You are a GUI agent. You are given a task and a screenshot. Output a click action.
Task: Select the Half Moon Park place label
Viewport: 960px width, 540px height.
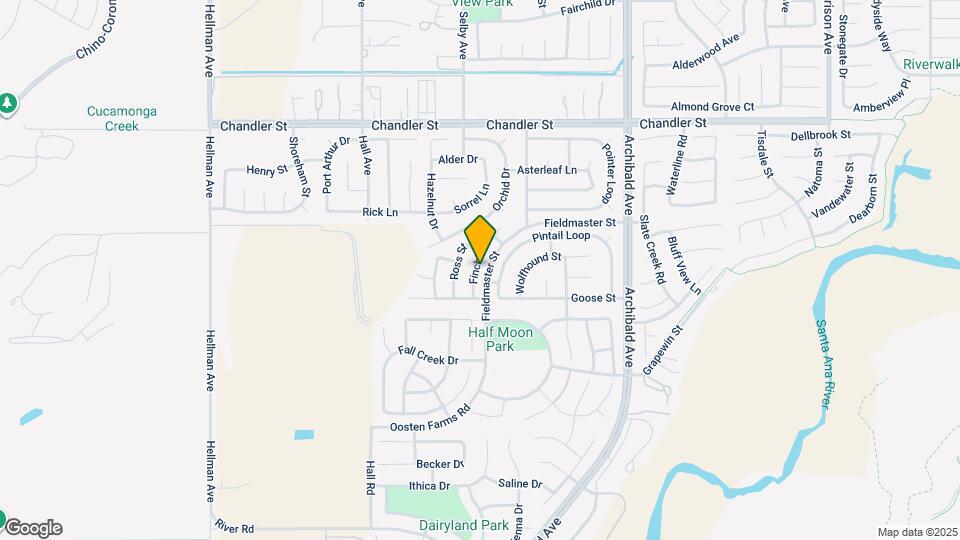(500, 339)
